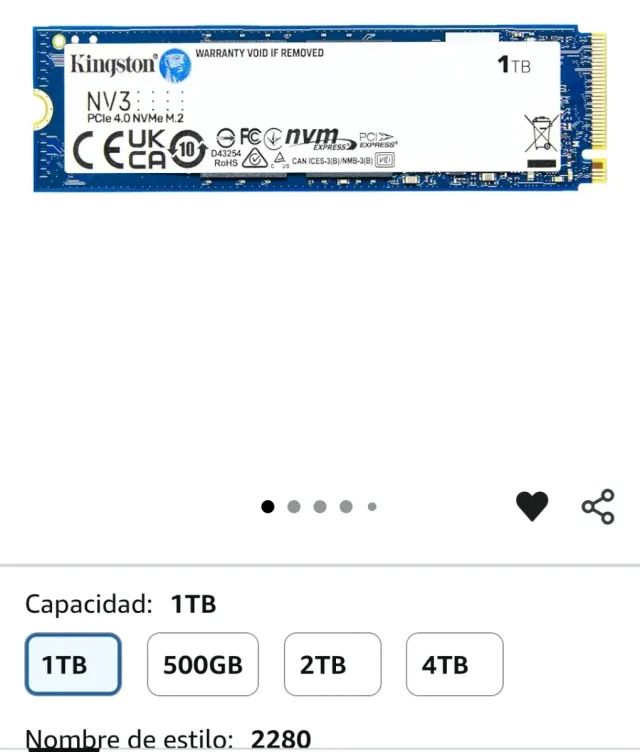
Task: Share this Kingston NV3 product
Action: 598,507
